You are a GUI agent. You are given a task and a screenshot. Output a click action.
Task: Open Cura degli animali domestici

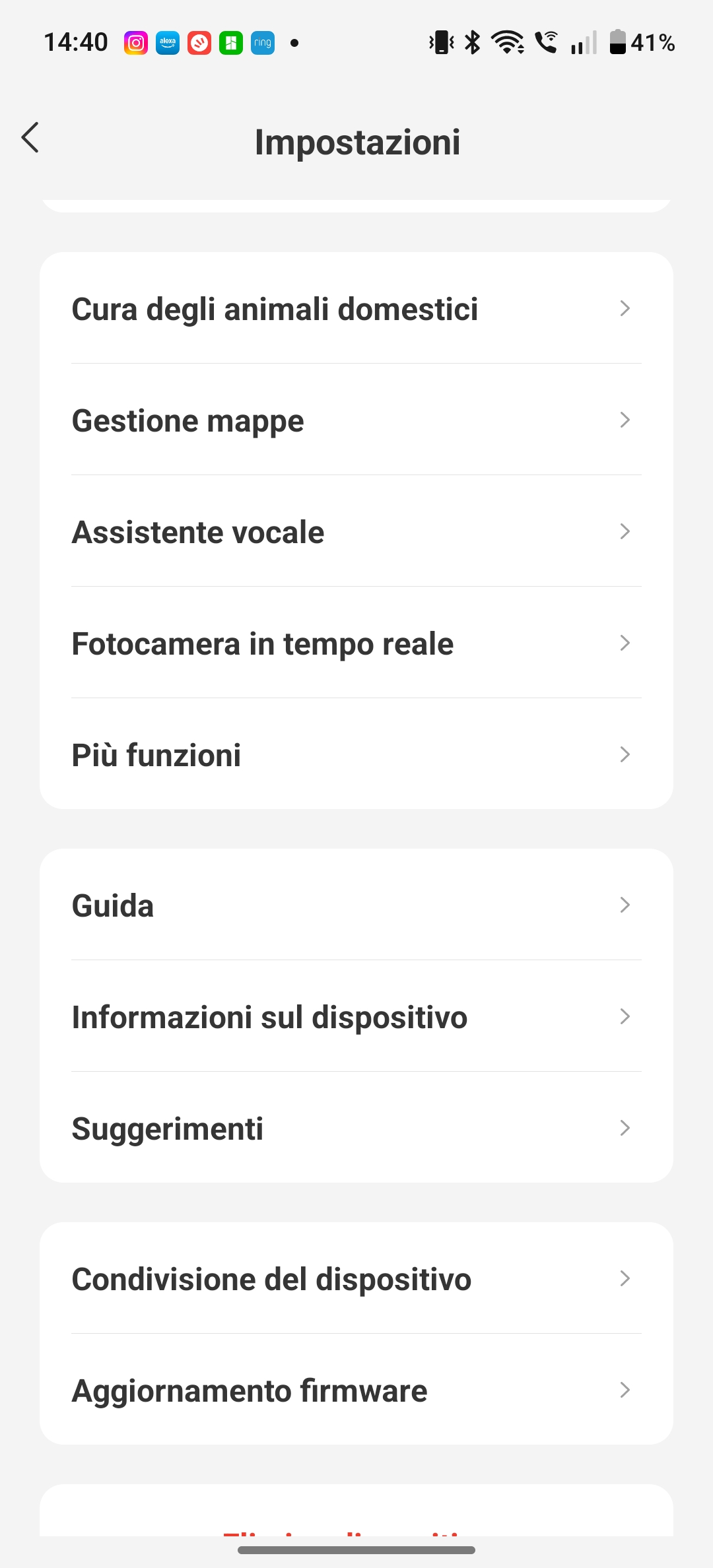tap(356, 308)
